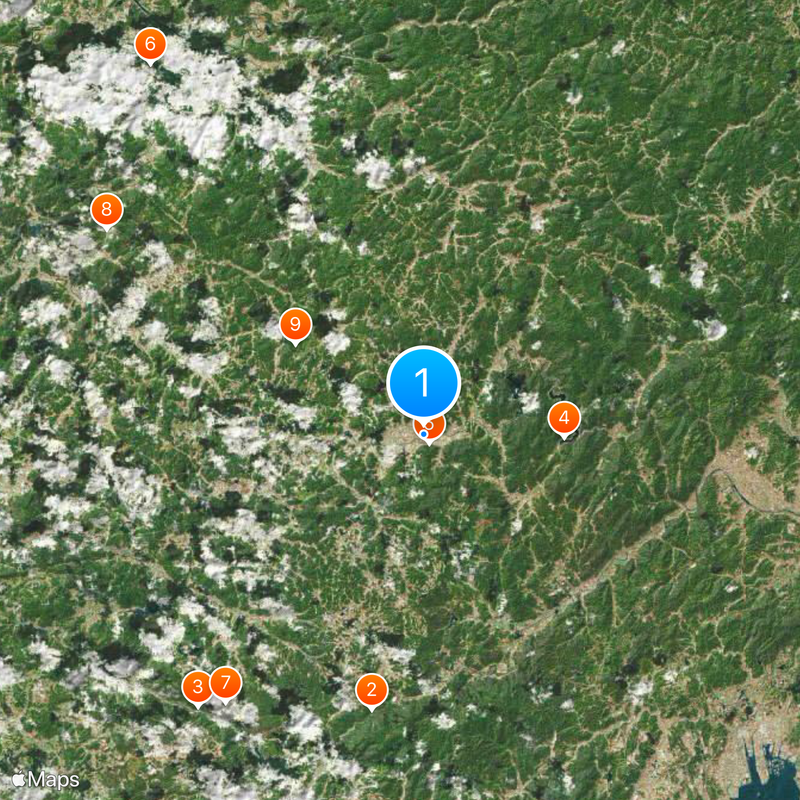The width and height of the screenshot is (800, 800).
Task: Select map pin number 7
Action: point(227,683)
